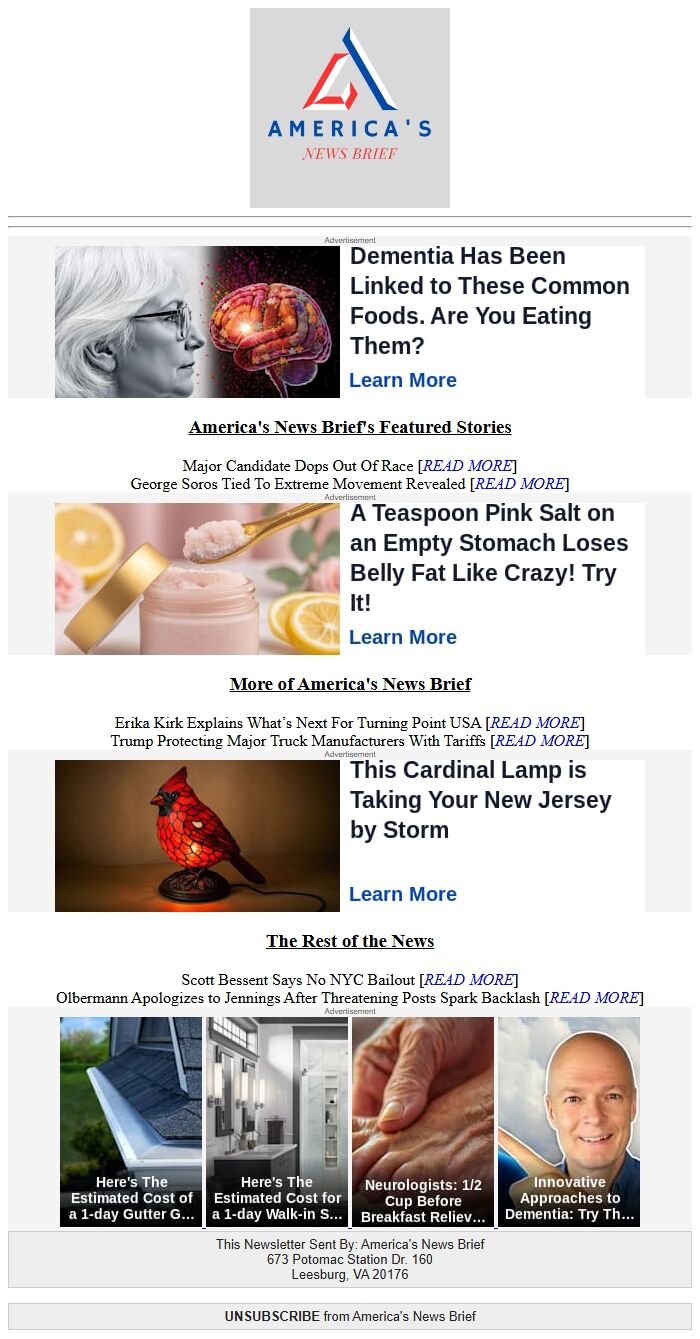Read more about George Soros story
Image resolution: width=700 pixels, height=1339 pixels.
(x=521, y=484)
